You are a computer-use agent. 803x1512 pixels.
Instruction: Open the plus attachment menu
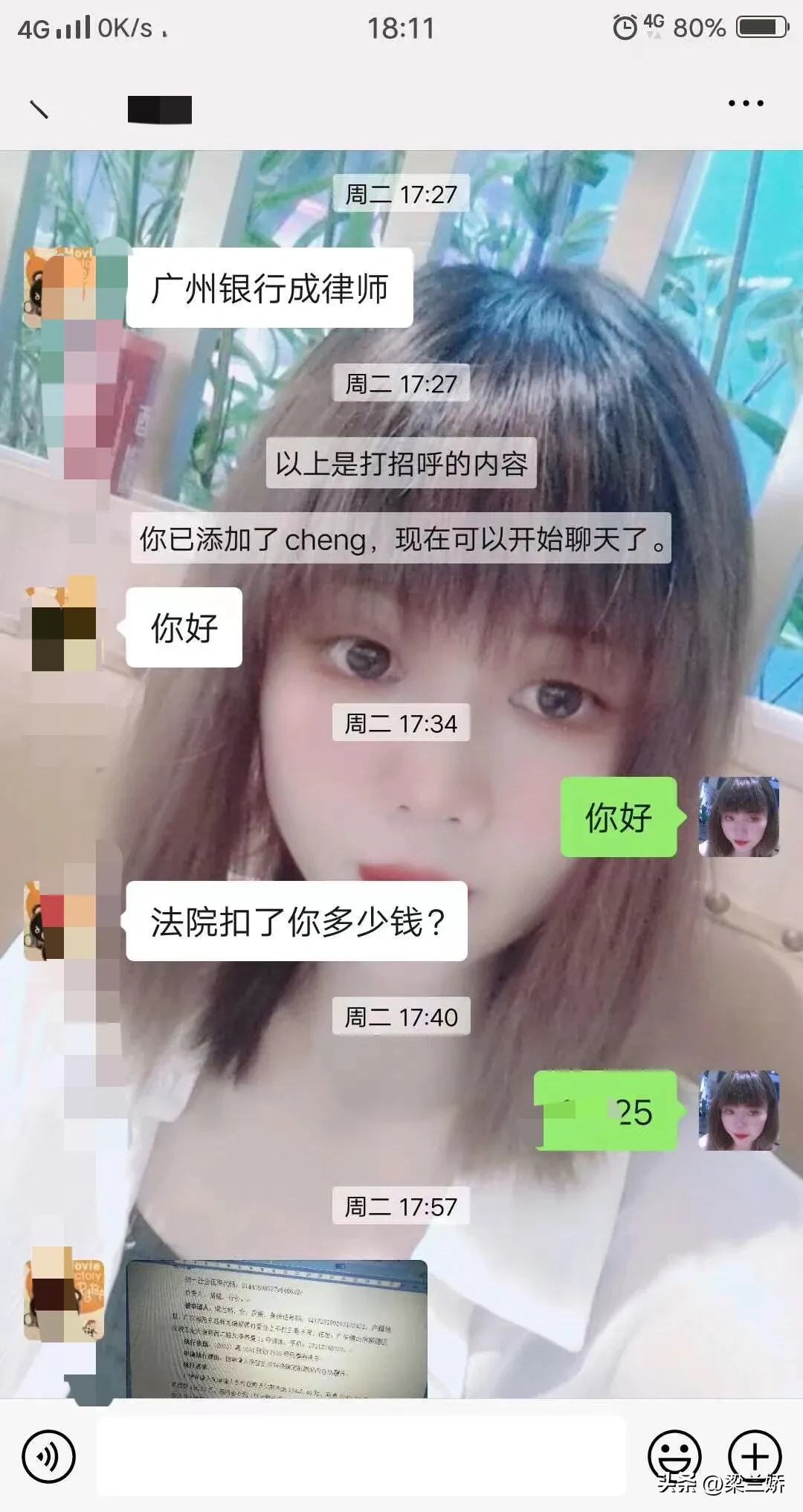[x=754, y=1456]
